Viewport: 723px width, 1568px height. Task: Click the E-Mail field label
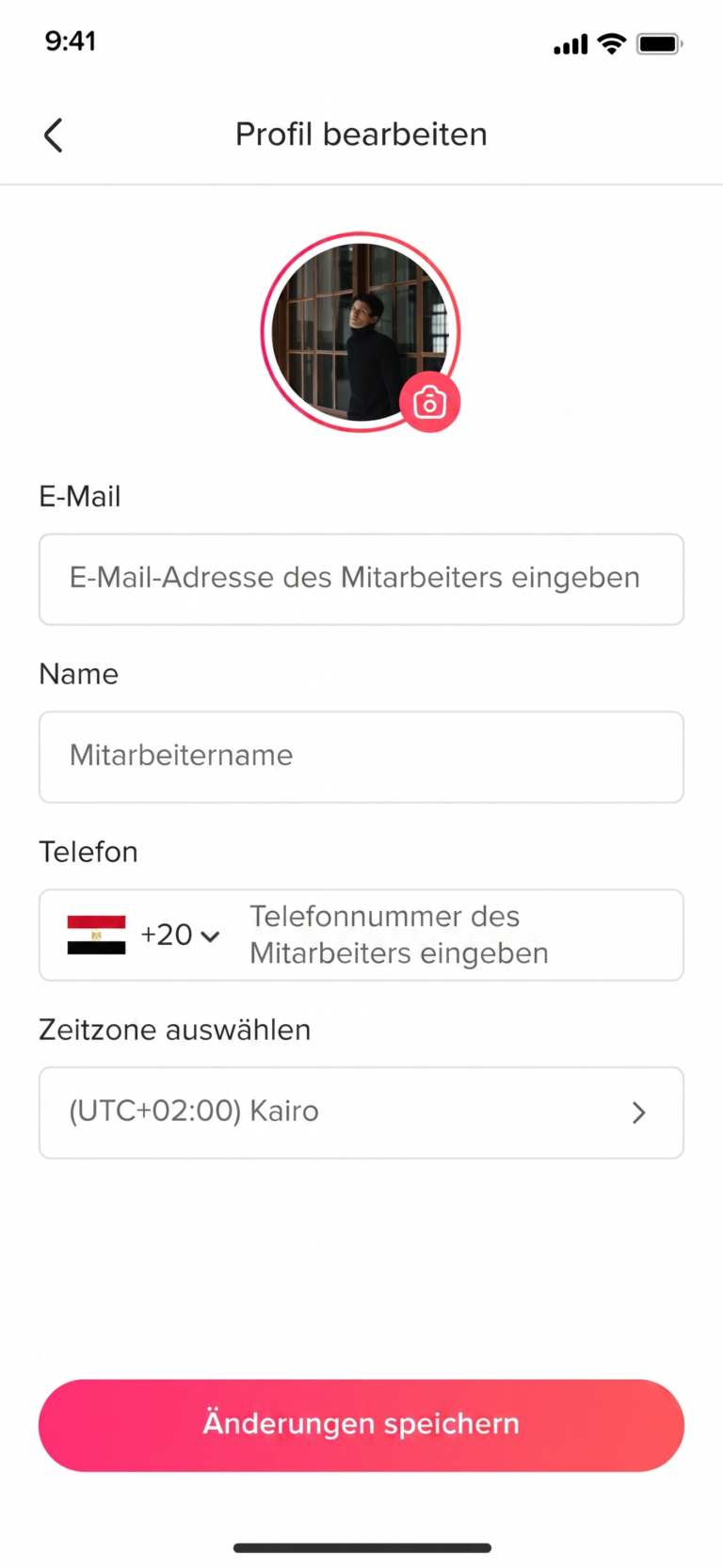[x=79, y=496]
